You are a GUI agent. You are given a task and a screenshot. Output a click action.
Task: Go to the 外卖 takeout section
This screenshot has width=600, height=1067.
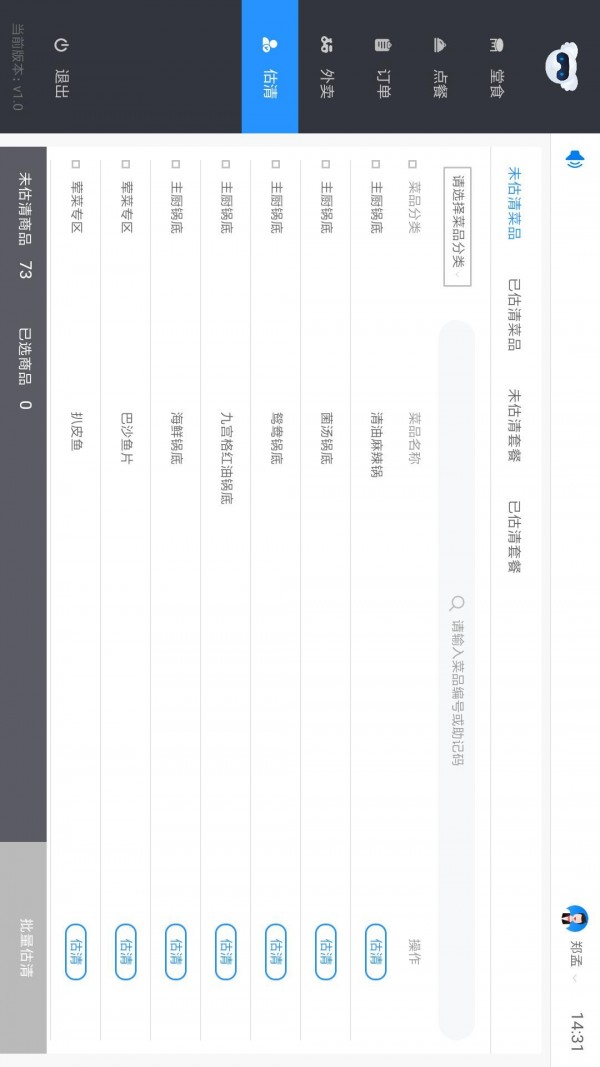pos(326,67)
